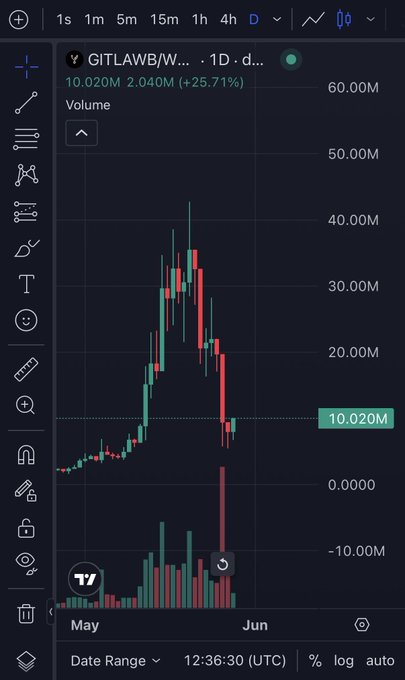Select the 1s timeframe
The width and height of the screenshot is (405, 680).
point(64,20)
